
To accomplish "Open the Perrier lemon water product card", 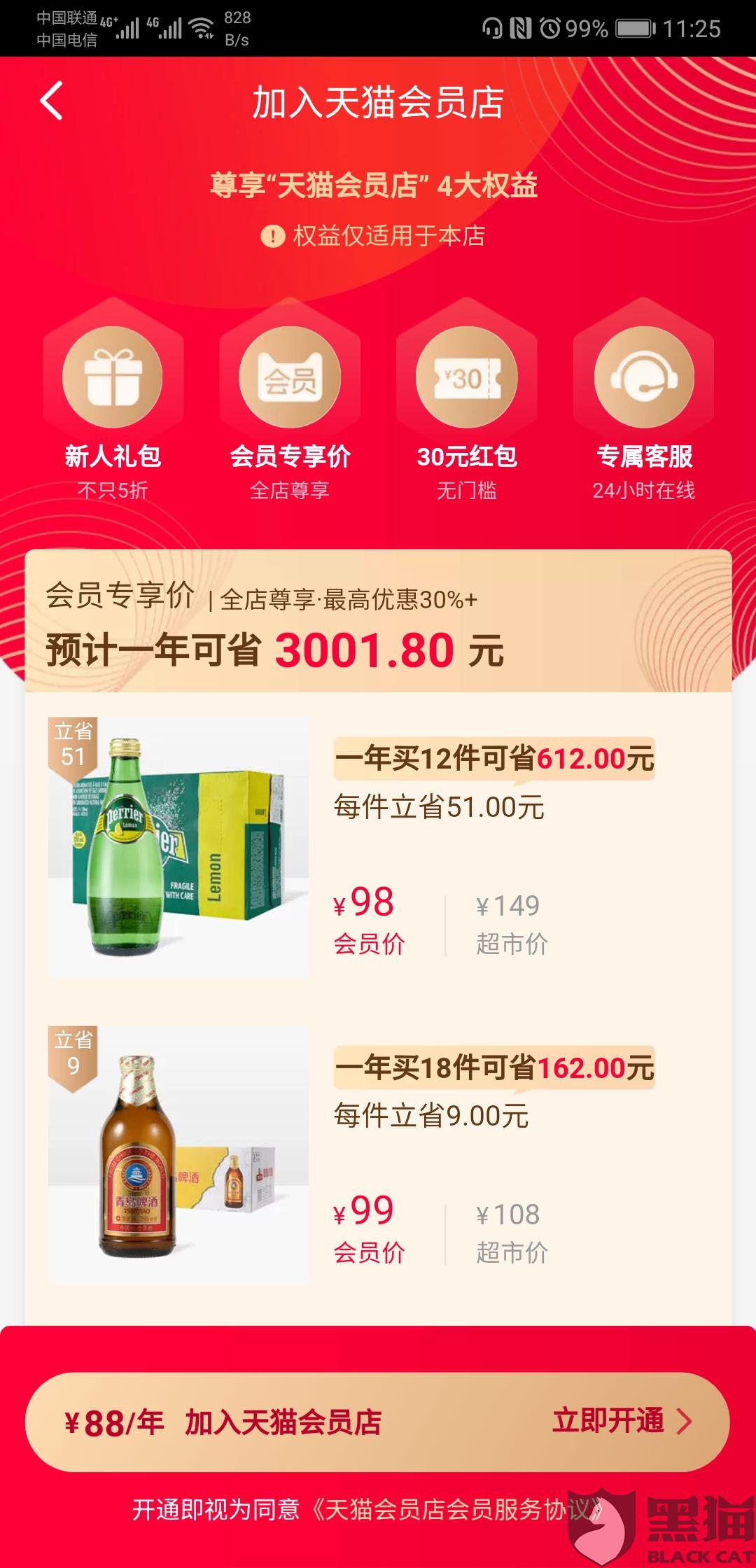I will click(378, 847).
